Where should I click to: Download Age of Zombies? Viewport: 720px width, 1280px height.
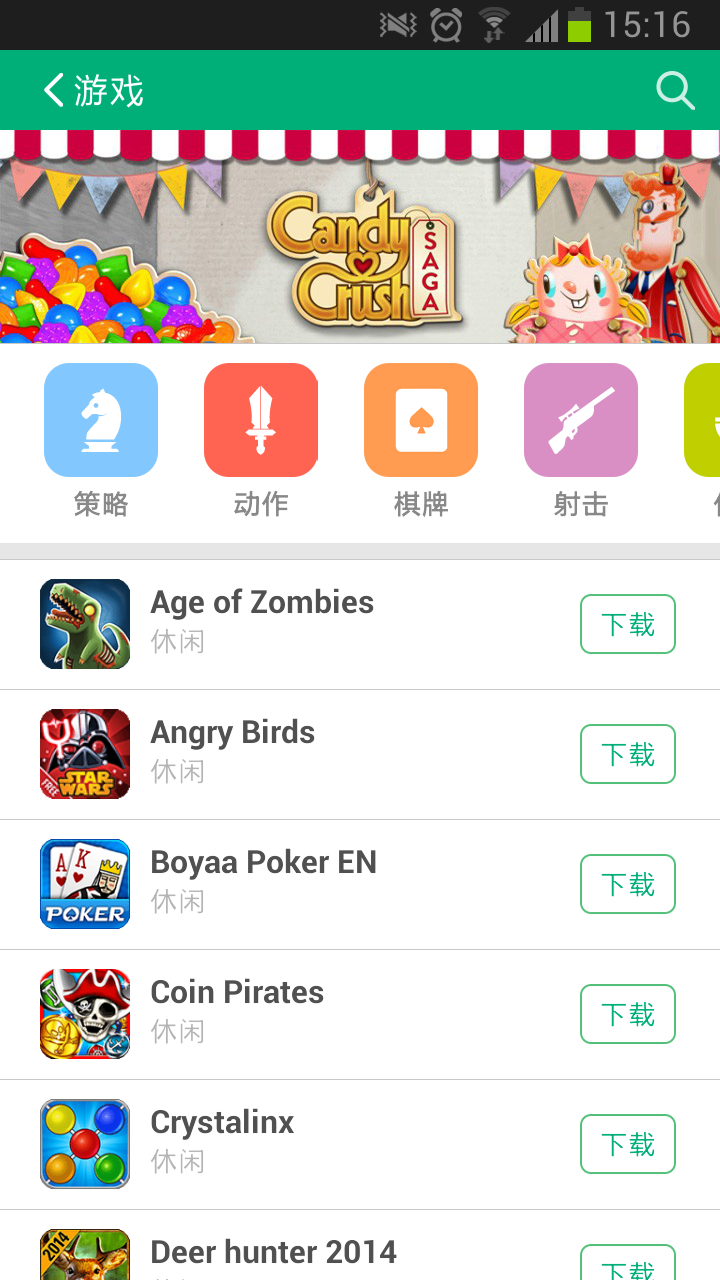(627, 623)
